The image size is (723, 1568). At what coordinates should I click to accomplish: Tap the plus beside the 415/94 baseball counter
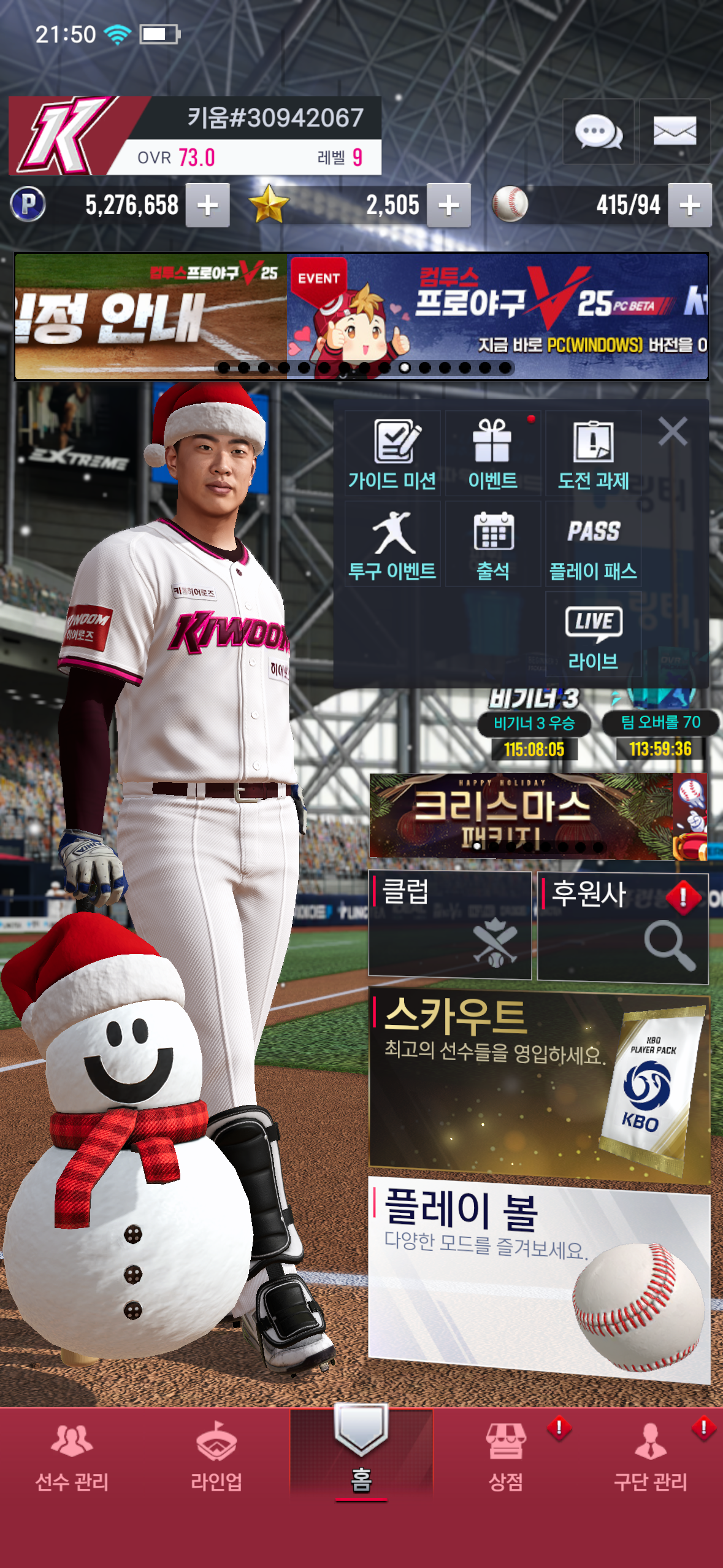pyautogui.click(x=690, y=206)
